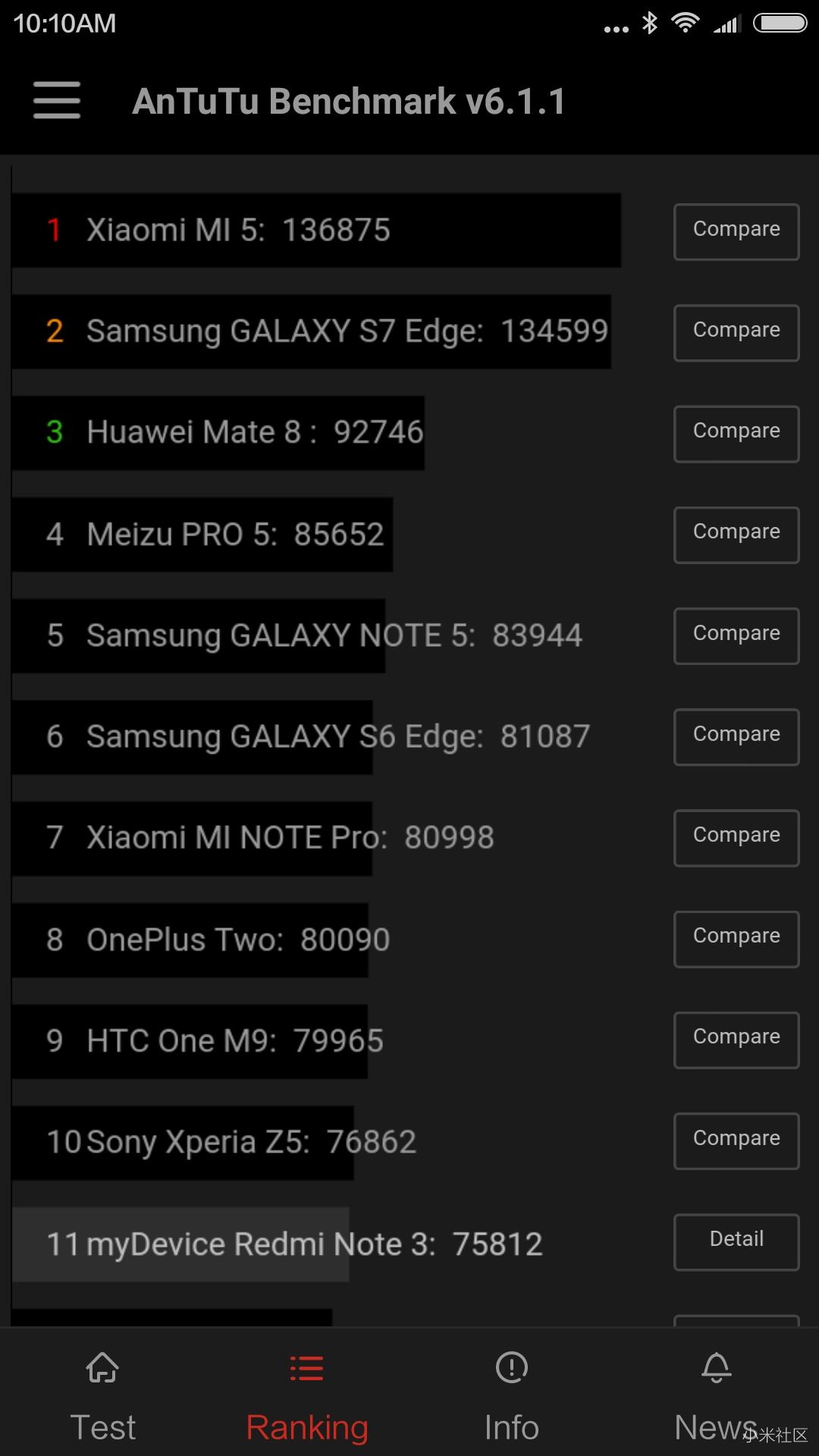Open the hamburger navigation menu
Viewport: 819px width, 1456px height.
click(x=55, y=100)
